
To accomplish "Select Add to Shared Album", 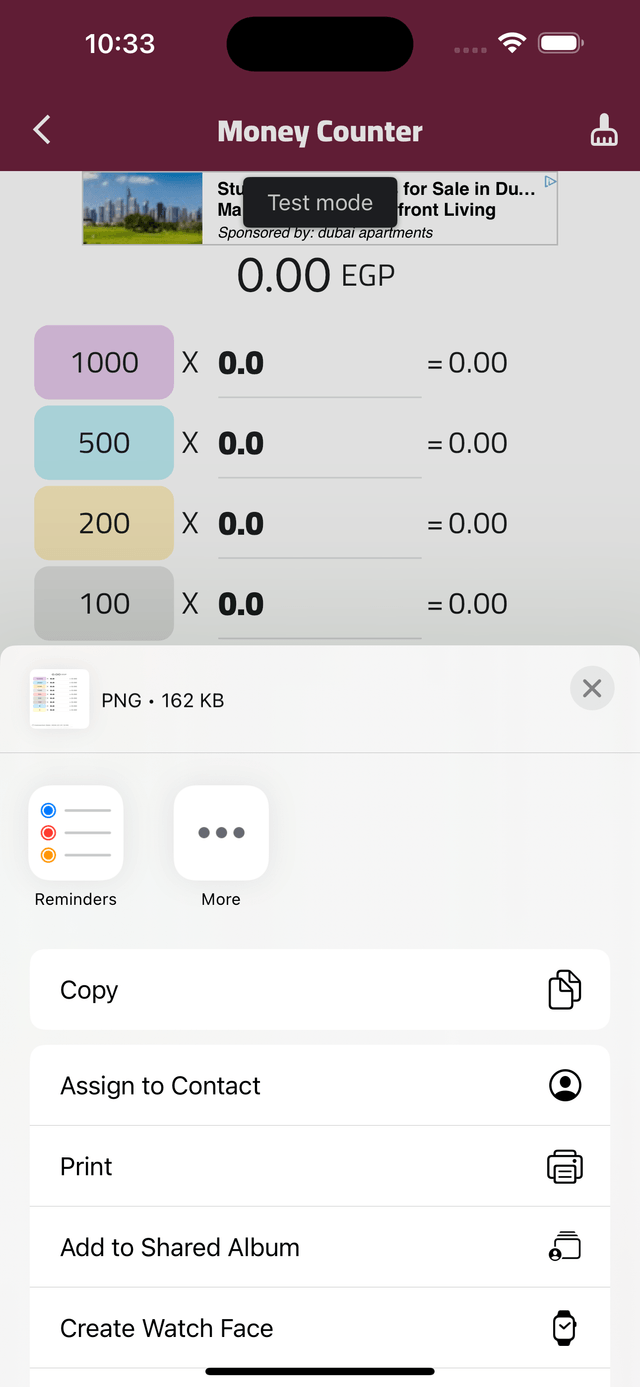I will coord(320,1248).
